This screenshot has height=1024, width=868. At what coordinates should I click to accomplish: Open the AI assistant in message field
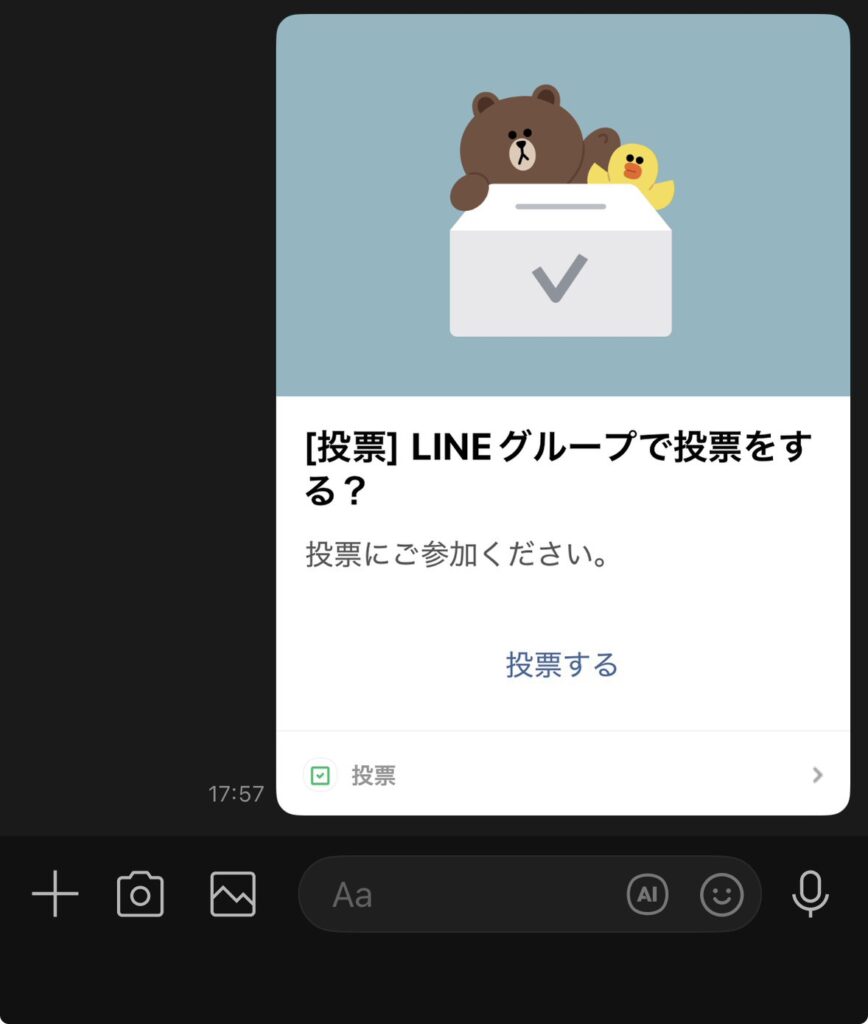[x=647, y=894]
